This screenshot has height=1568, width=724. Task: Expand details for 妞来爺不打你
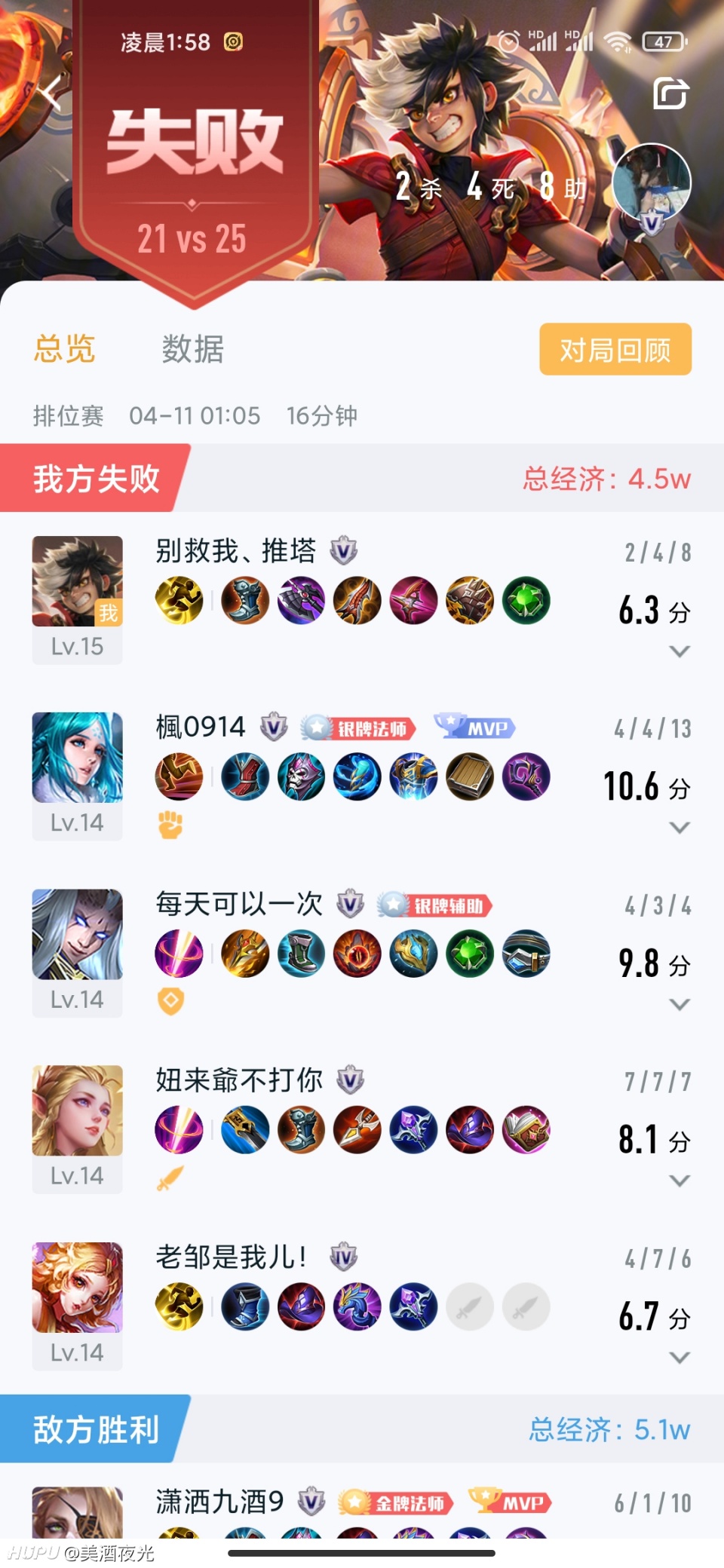pos(680,1181)
